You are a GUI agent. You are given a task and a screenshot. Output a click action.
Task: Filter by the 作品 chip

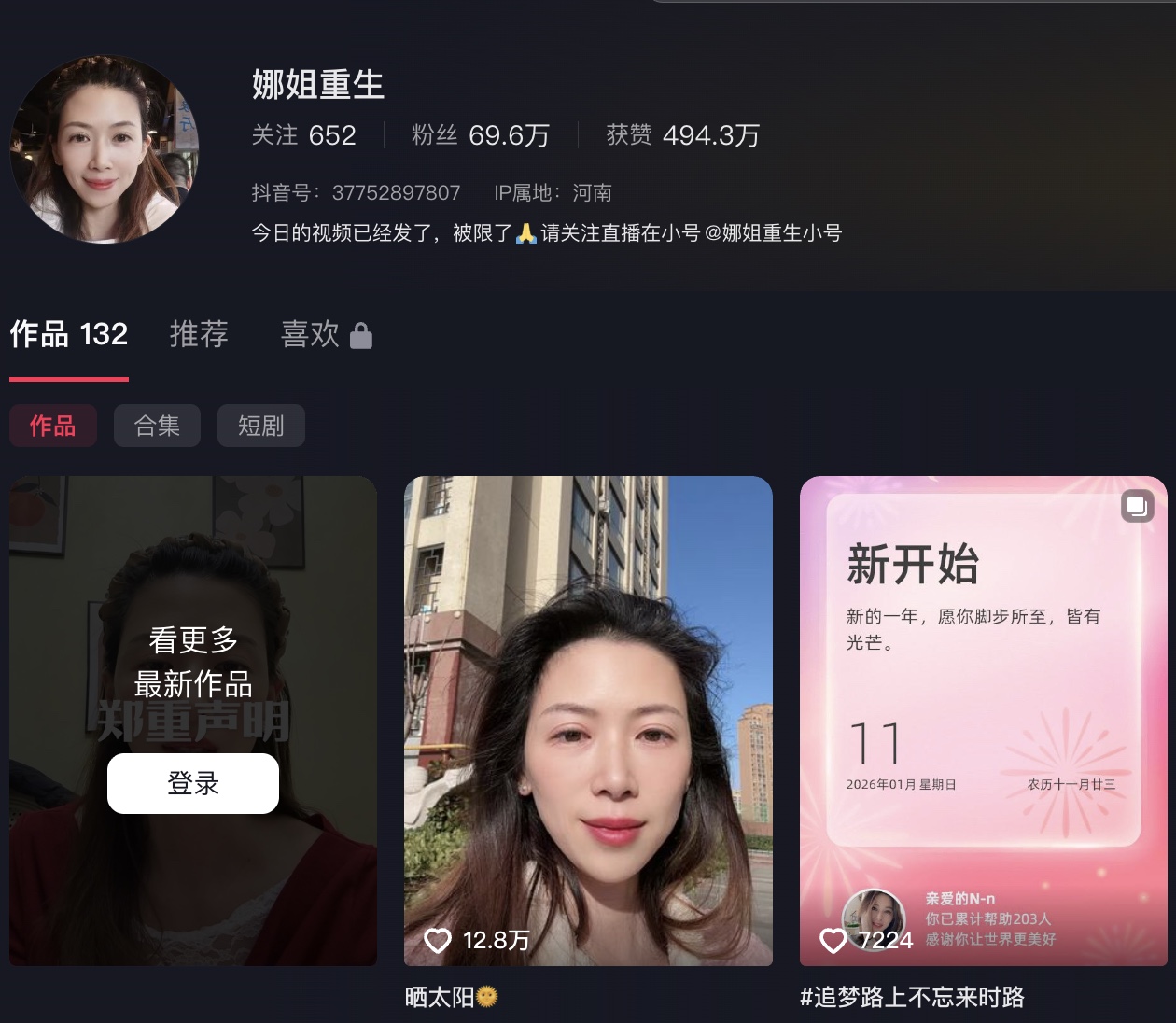pos(53,426)
